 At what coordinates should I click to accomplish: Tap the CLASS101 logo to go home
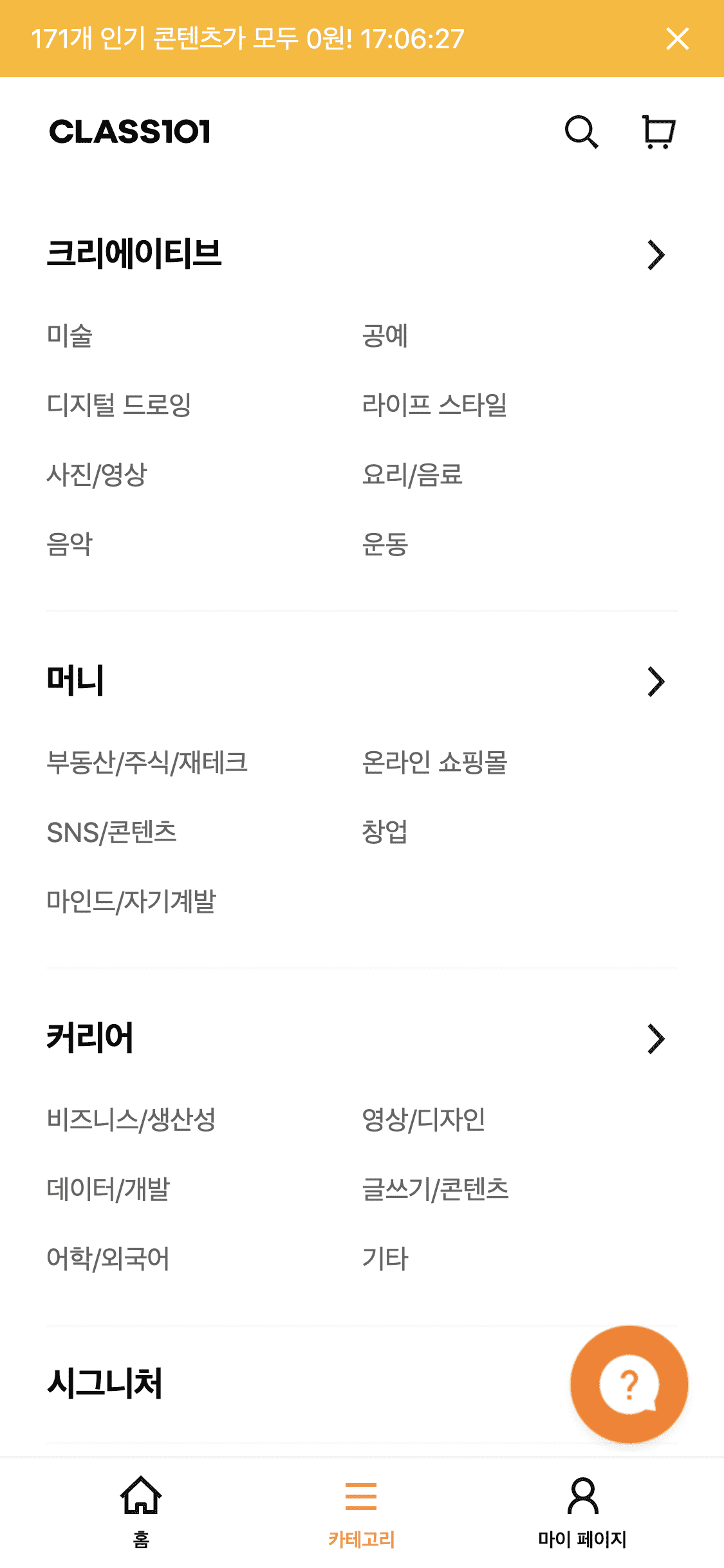click(x=130, y=132)
